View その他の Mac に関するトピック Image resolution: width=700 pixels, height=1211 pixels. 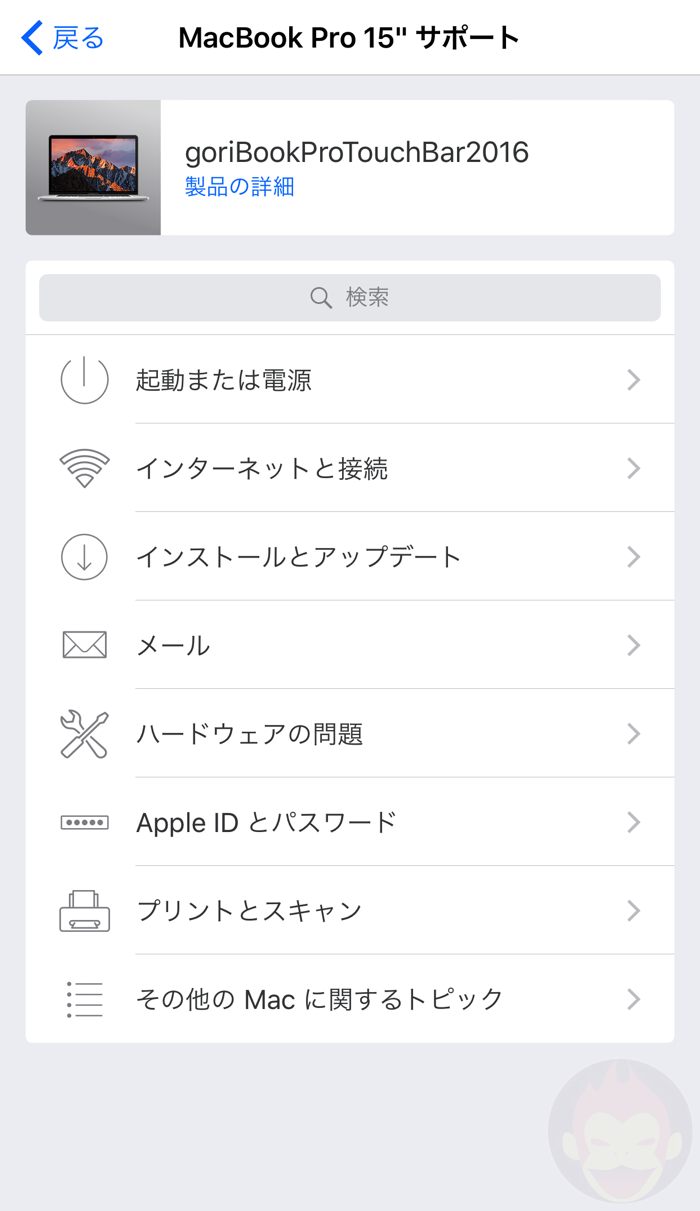tap(350, 999)
